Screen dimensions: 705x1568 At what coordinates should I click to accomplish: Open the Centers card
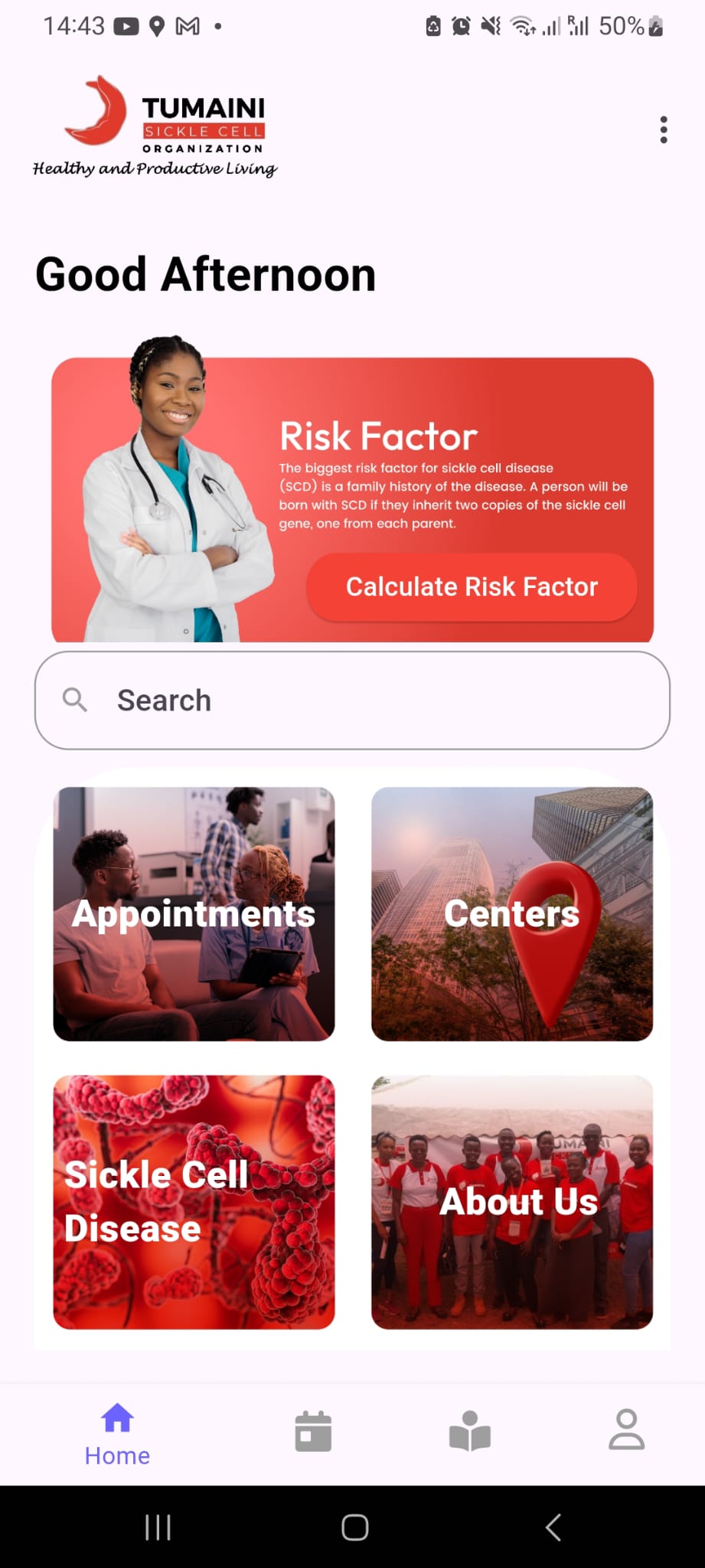(512, 914)
